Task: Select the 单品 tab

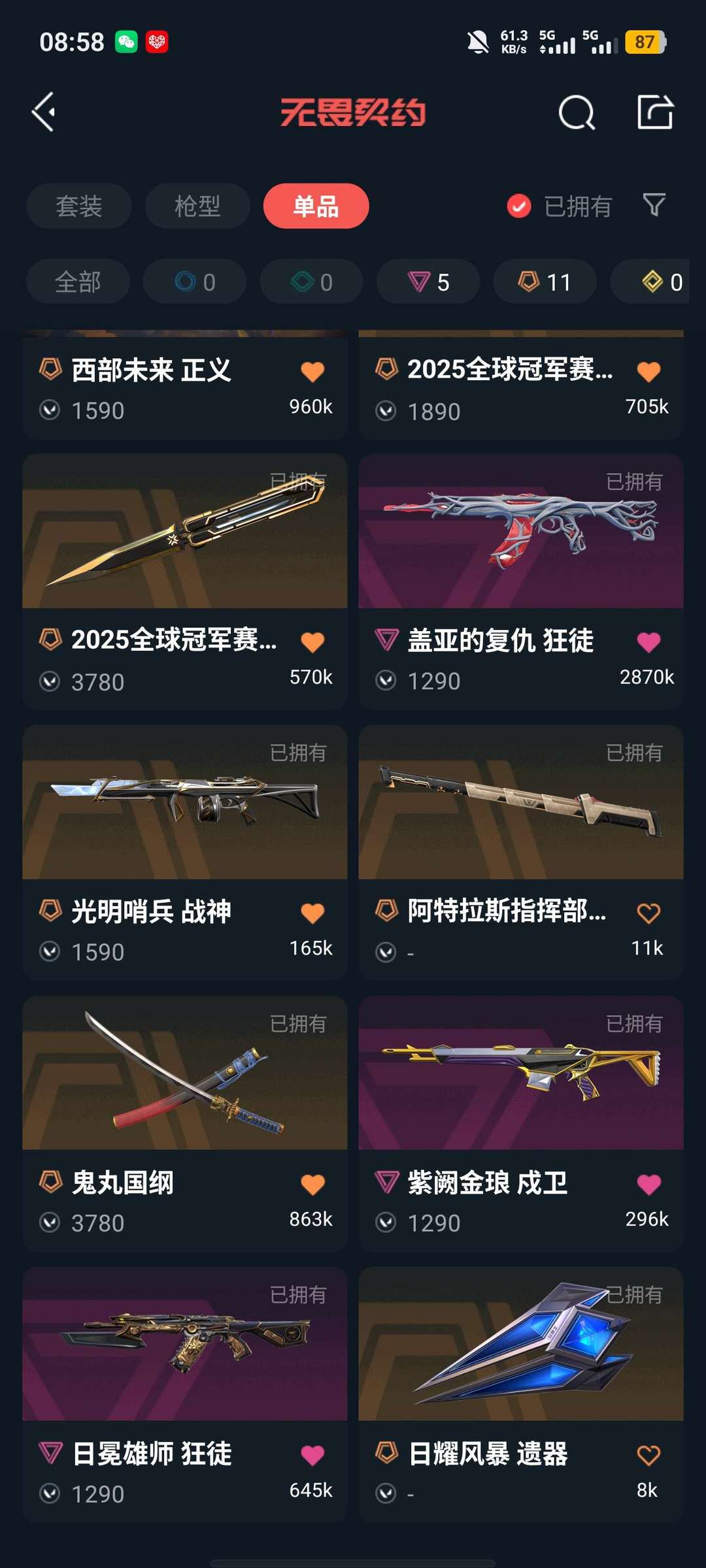Action: click(316, 206)
